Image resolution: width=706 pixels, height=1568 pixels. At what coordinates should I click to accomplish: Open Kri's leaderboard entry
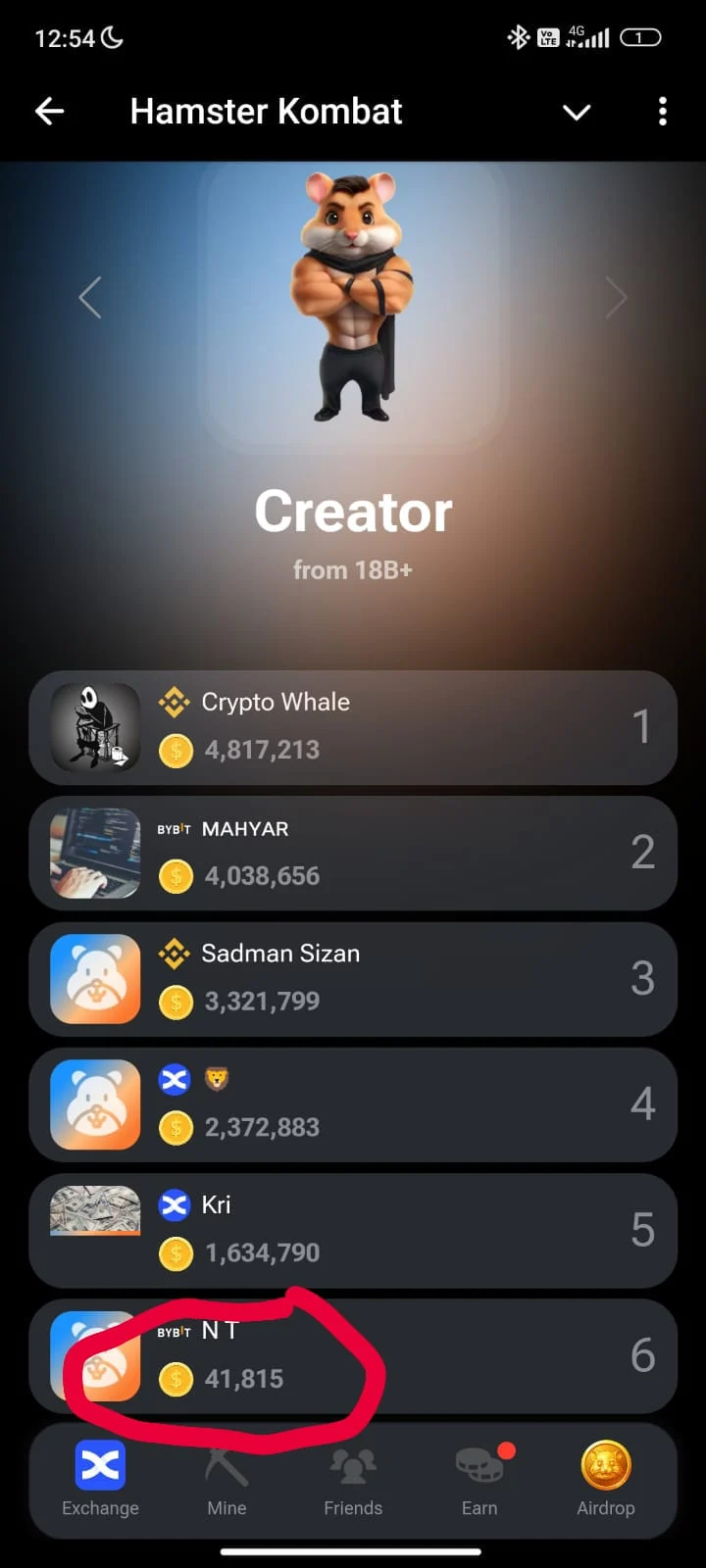click(x=353, y=1230)
